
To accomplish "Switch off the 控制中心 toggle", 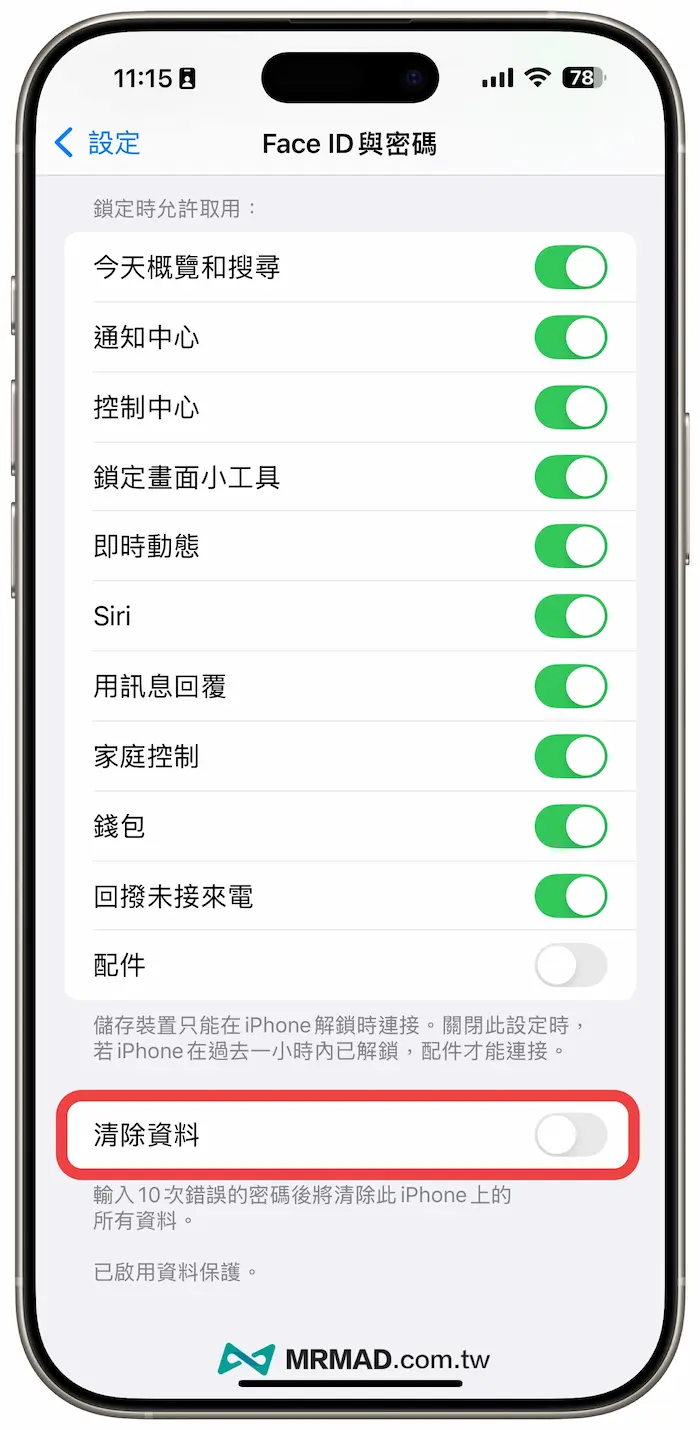I will coord(570,408).
